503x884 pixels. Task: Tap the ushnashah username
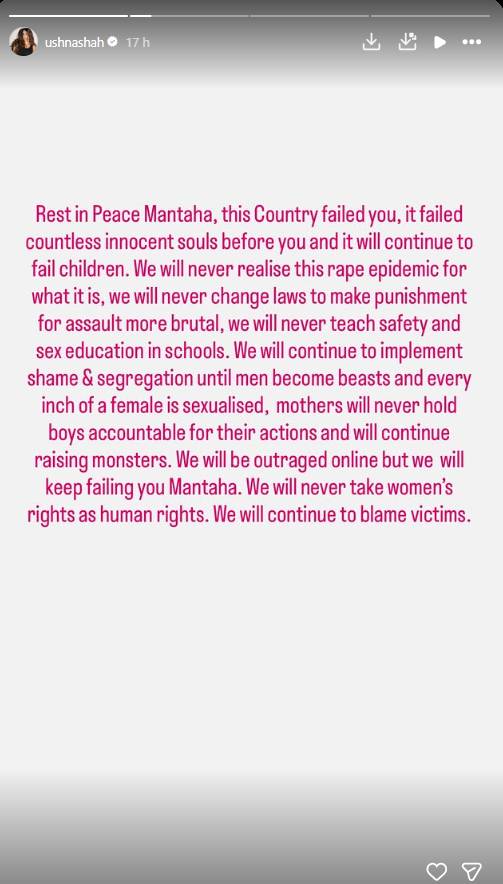(x=74, y=42)
